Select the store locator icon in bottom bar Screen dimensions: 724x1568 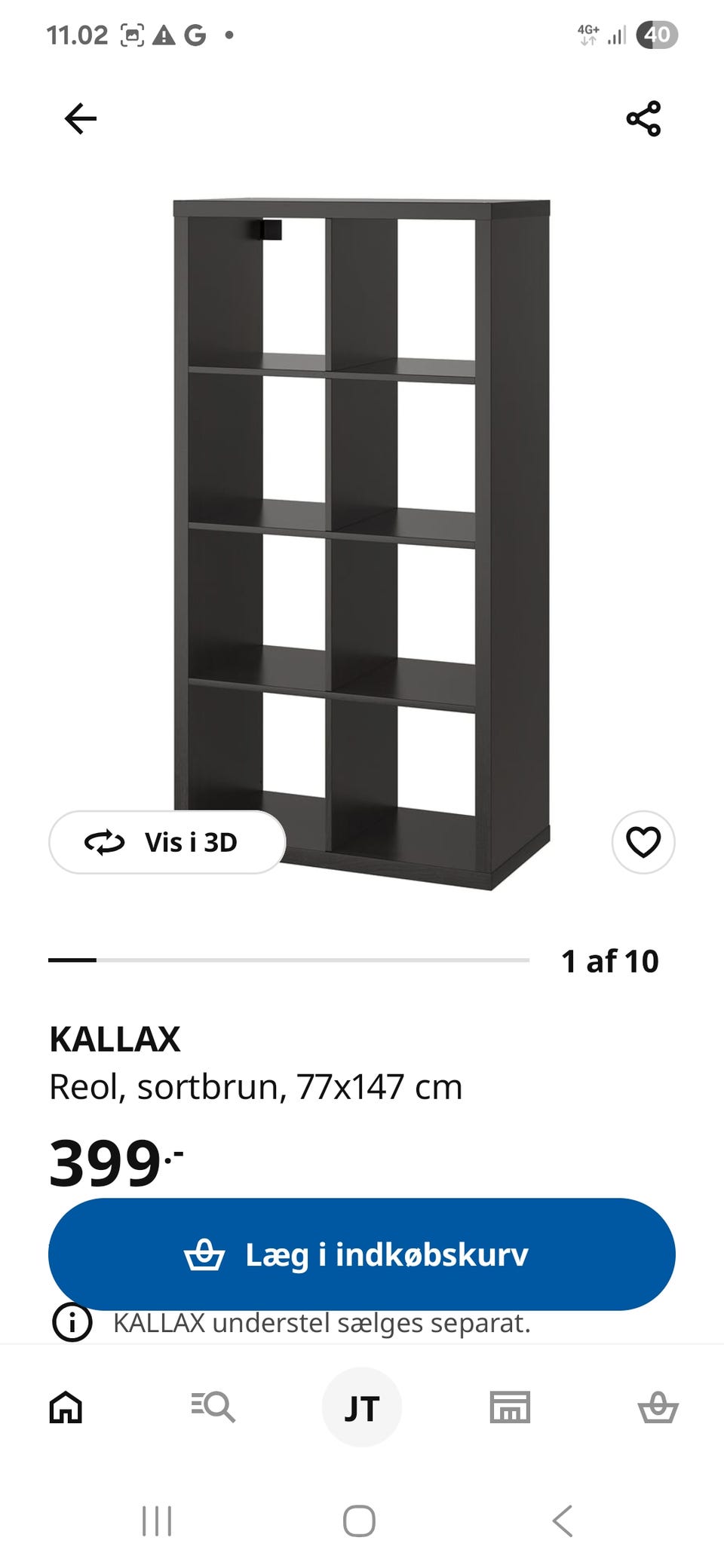[509, 1407]
